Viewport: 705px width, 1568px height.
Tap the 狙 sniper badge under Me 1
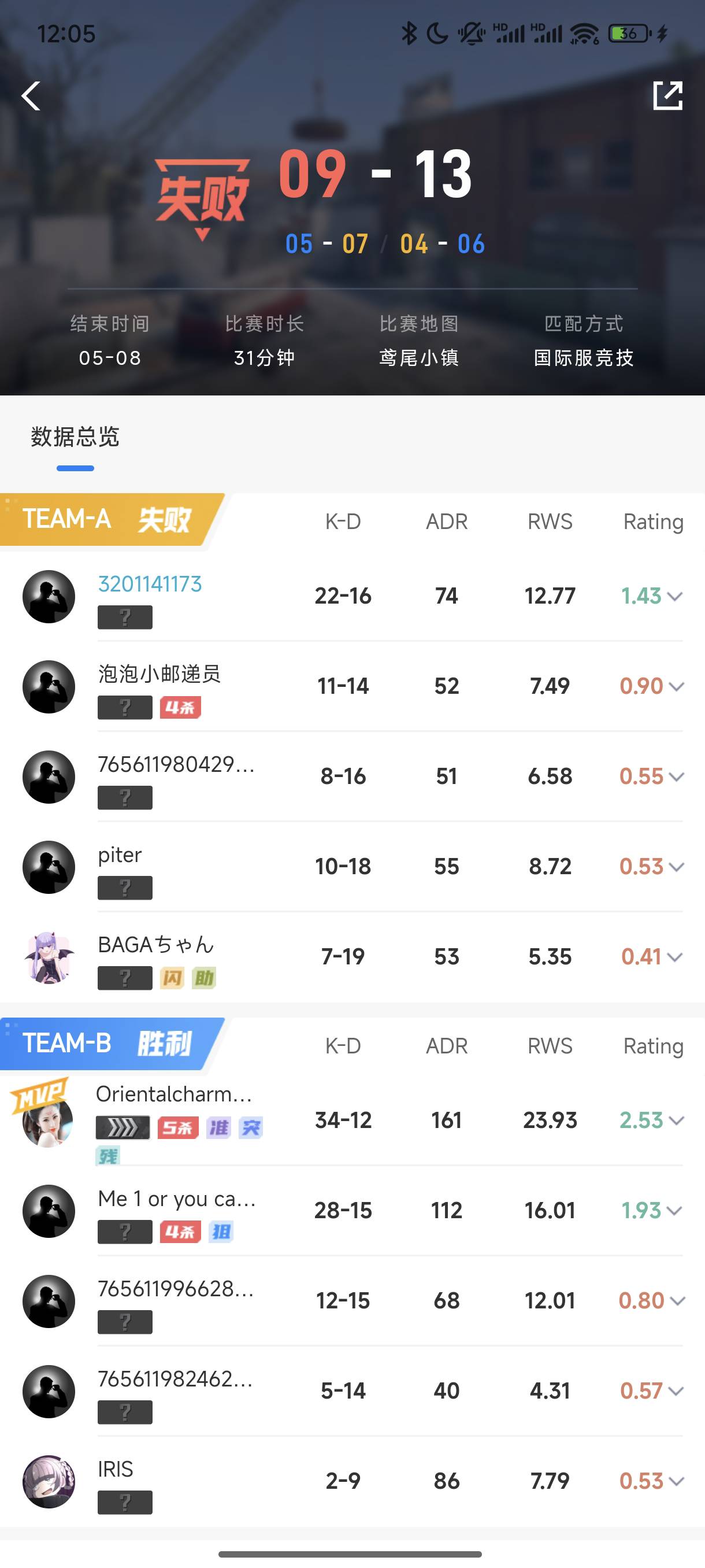(221, 1233)
